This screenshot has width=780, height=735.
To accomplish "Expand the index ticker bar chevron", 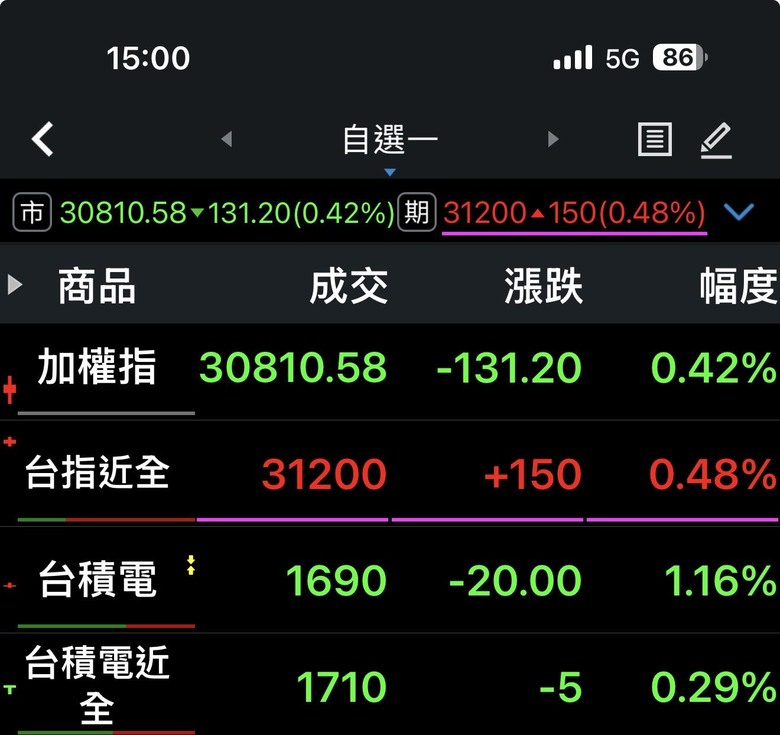I will point(738,212).
